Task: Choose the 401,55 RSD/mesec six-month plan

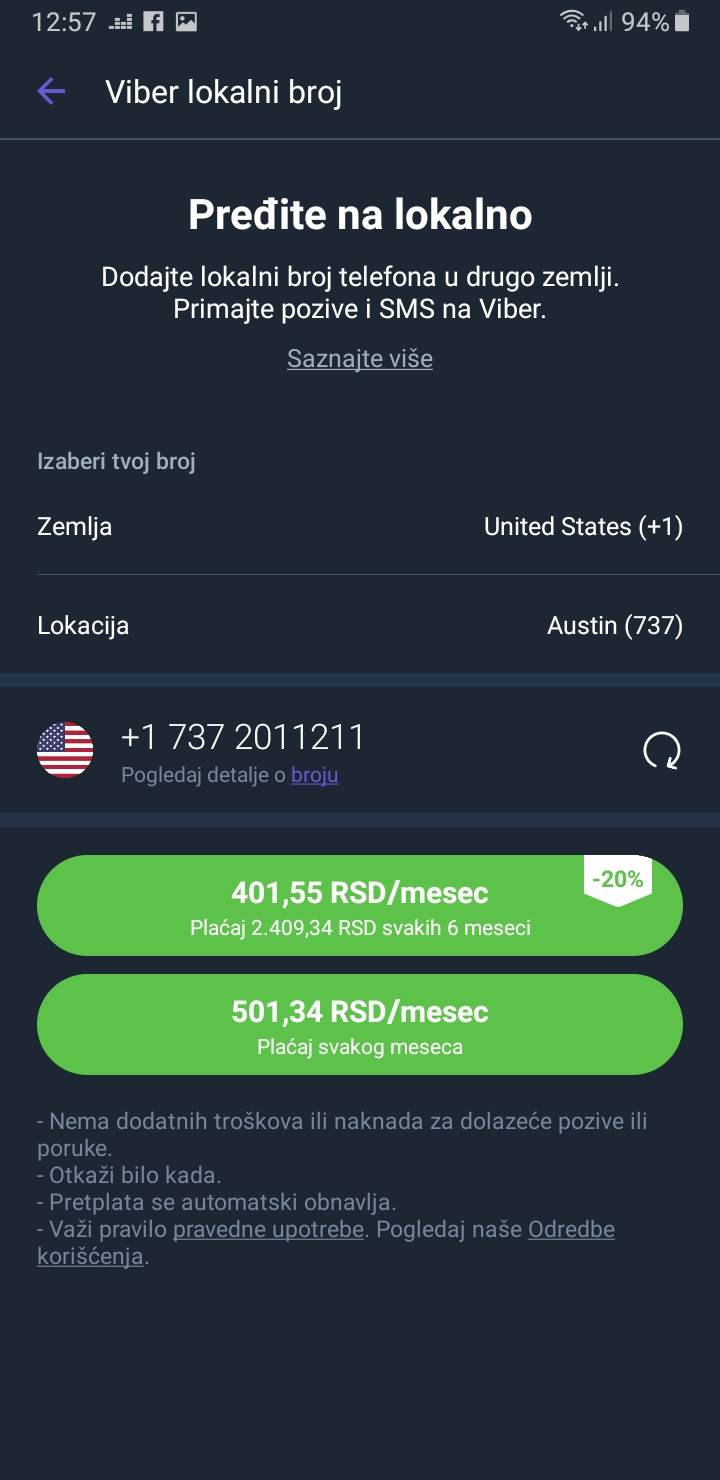Action: pos(360,905)
